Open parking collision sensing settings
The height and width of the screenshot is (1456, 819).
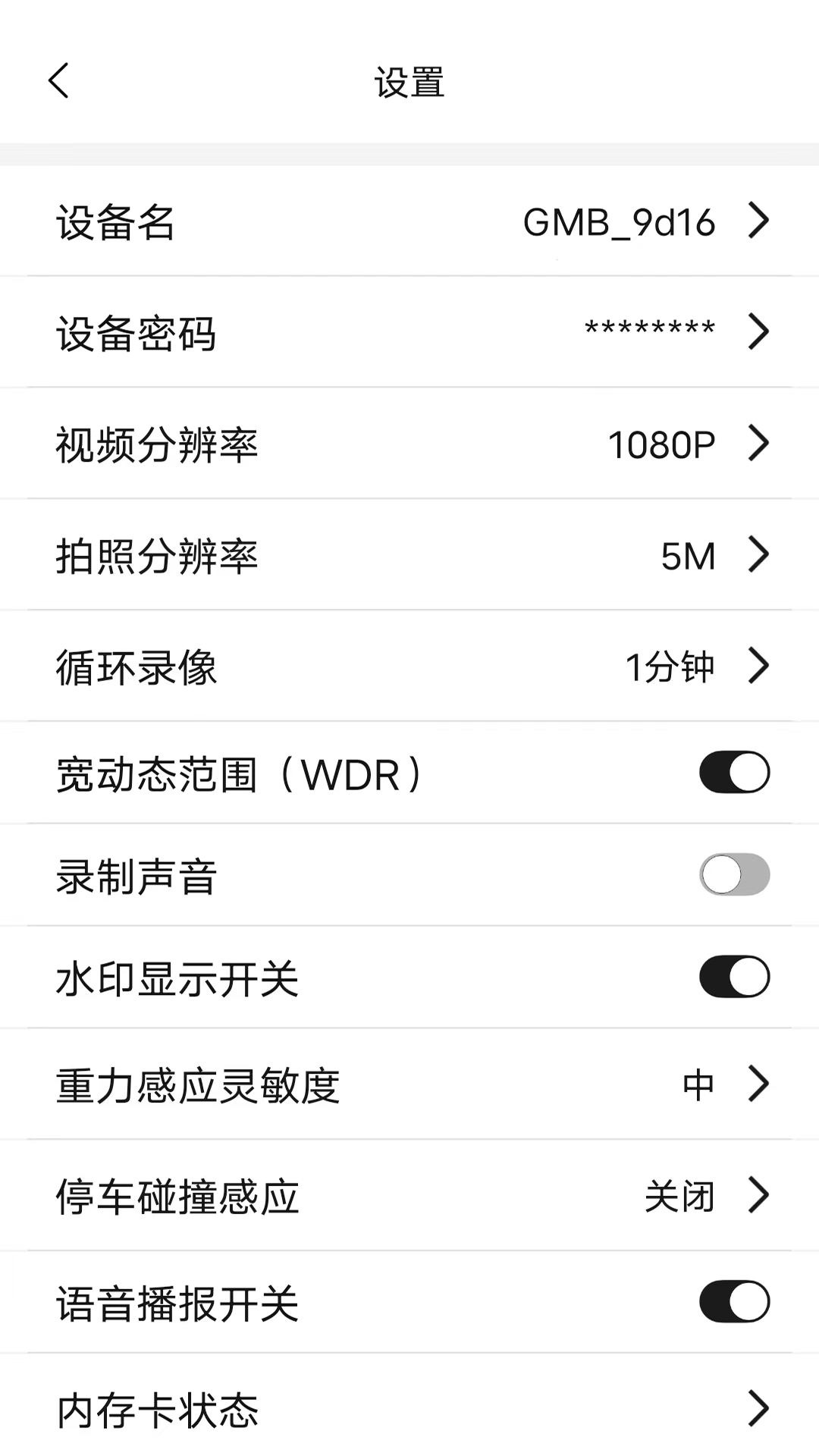point(409,1194)
